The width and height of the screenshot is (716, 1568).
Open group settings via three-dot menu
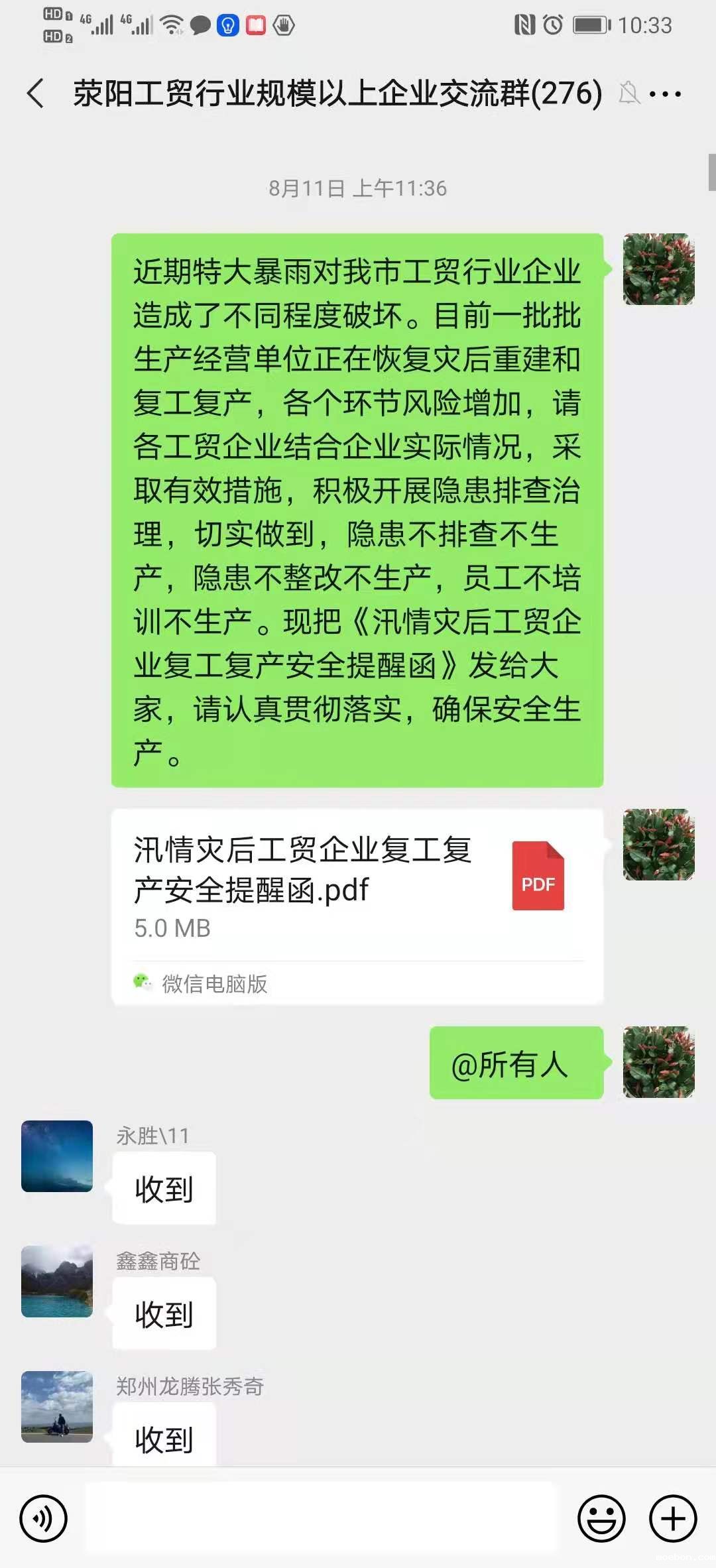tap(671, 94)
